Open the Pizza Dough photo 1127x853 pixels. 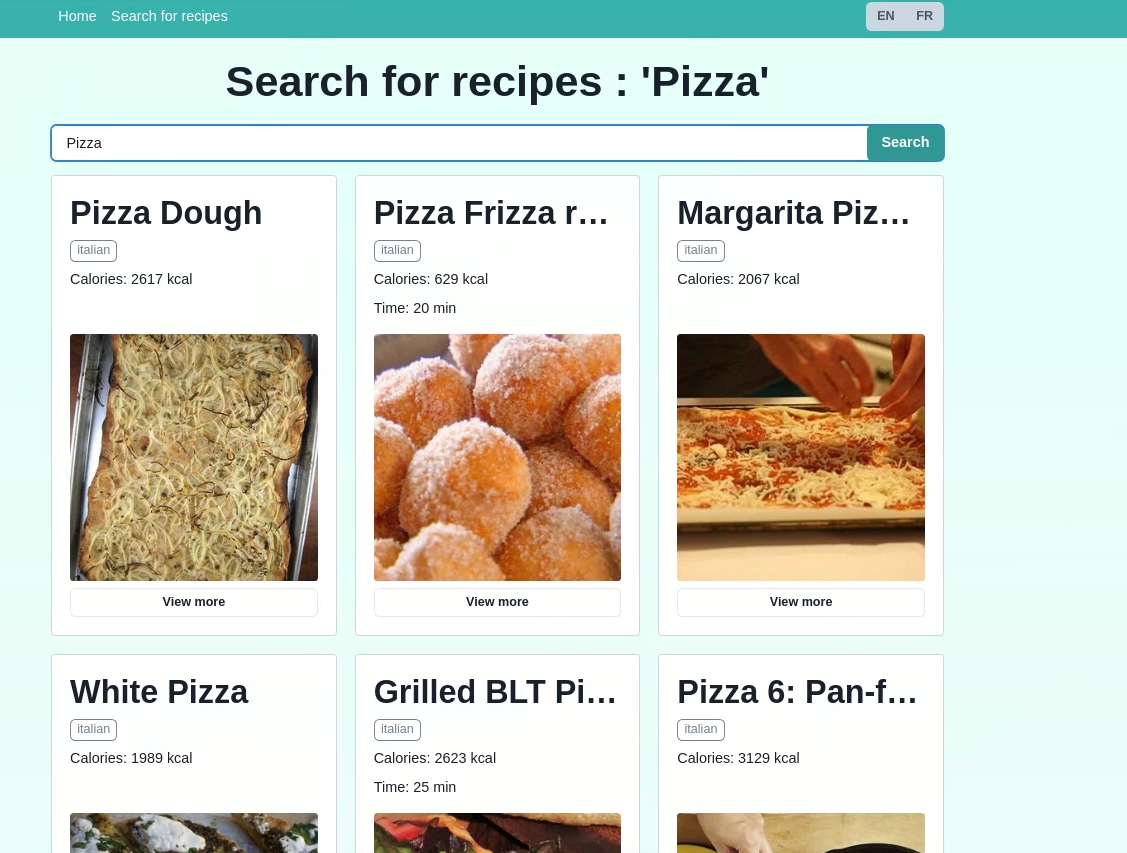coord(193,457)
